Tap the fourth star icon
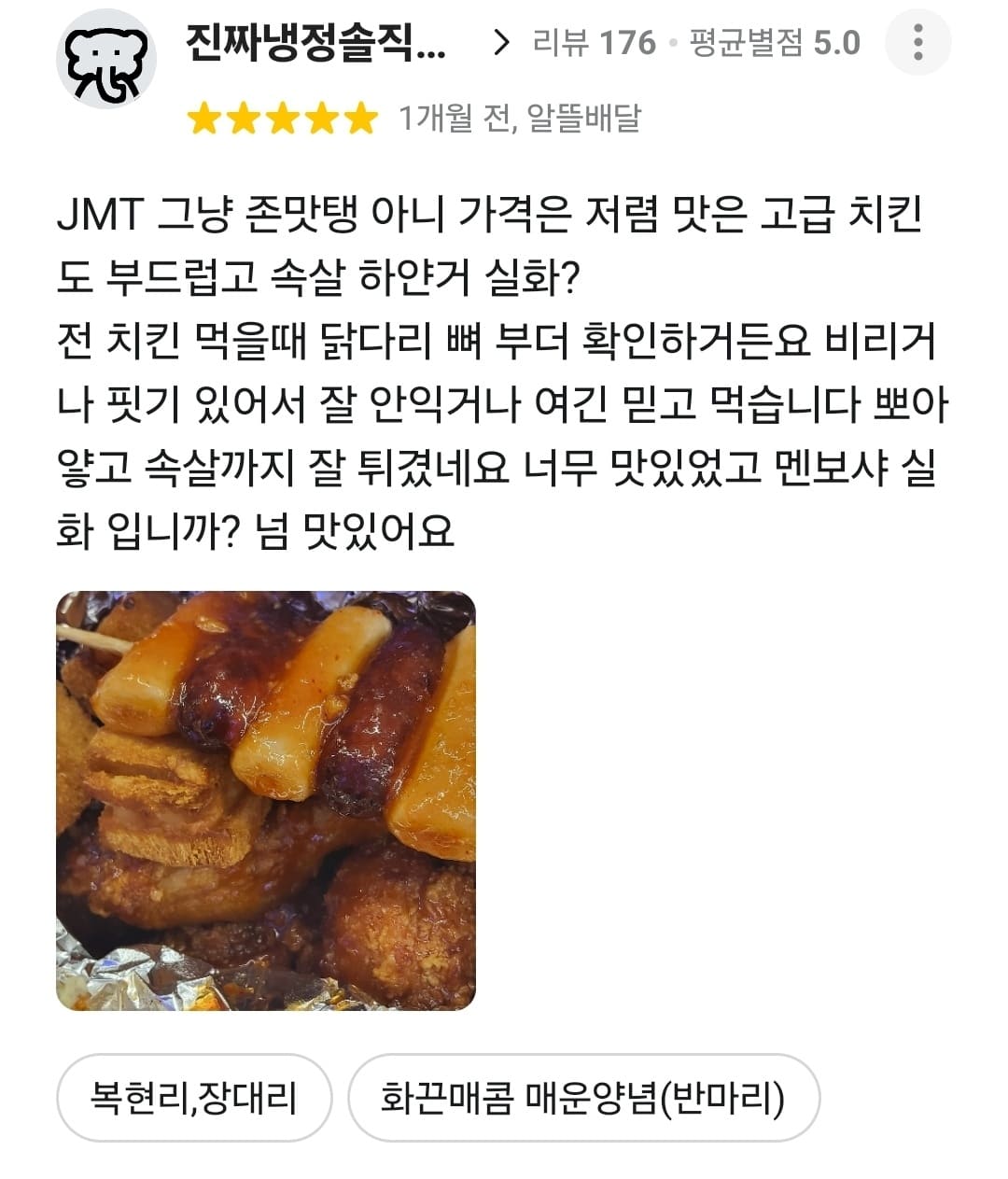 pos(321,118)
